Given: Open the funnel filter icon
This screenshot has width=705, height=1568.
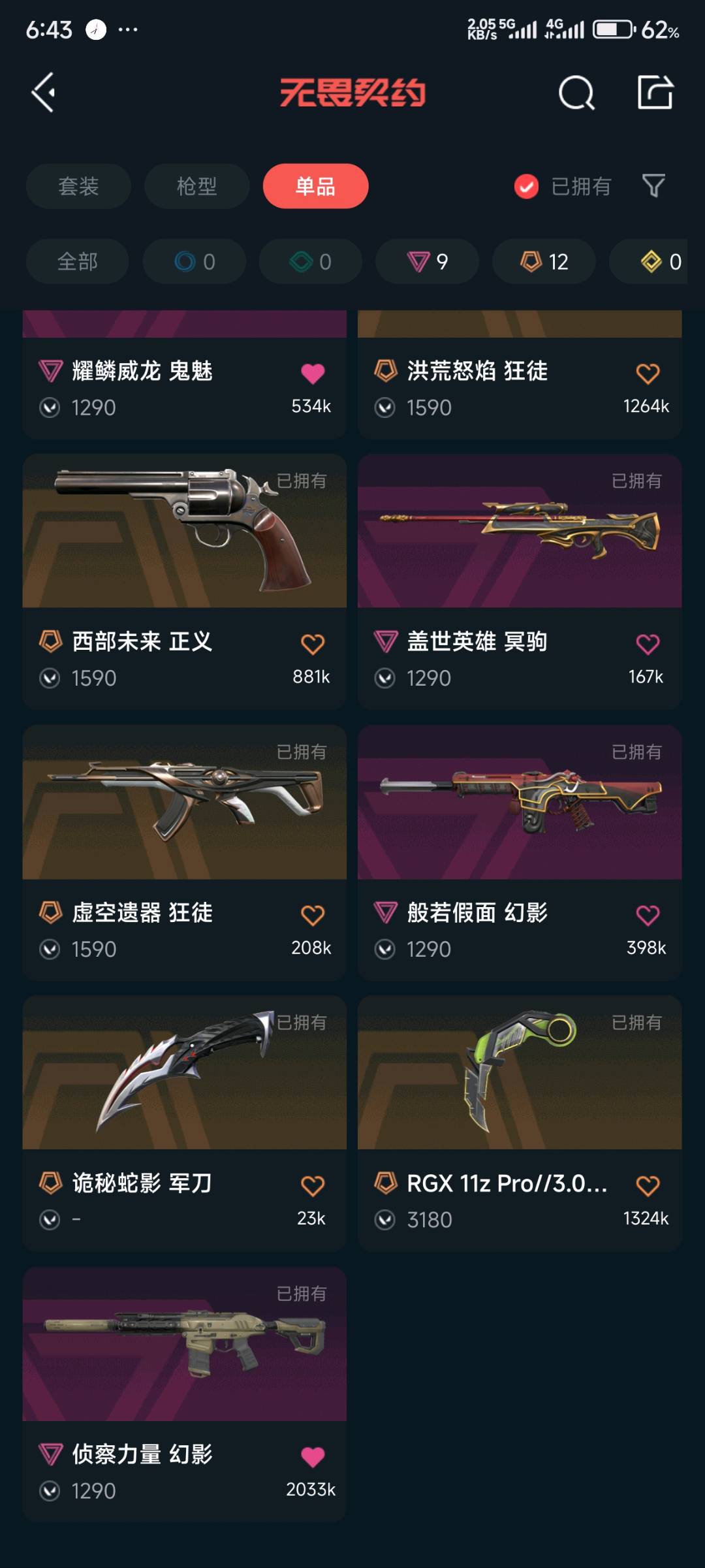Looking at the screenshot, I should tap(653, 186).
